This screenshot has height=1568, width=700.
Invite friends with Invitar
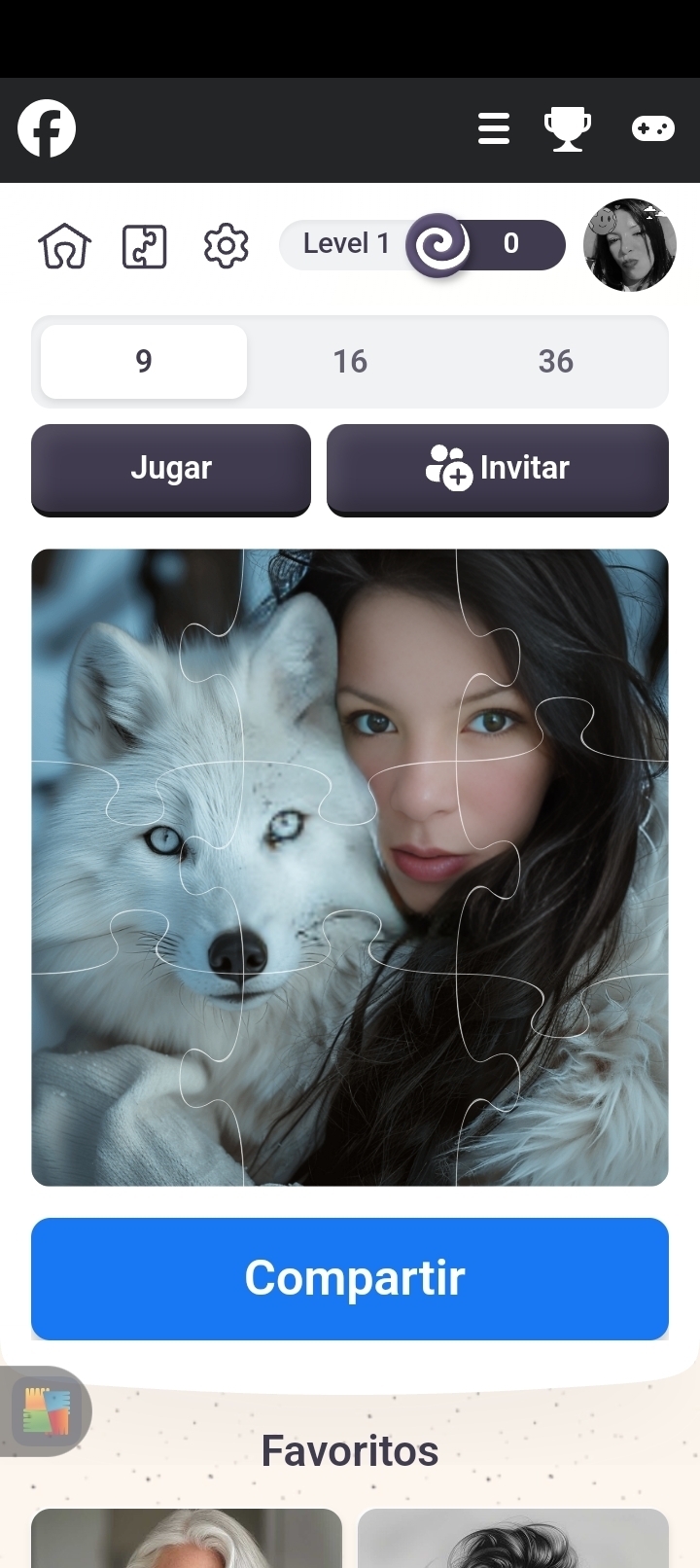click(498, 469)
